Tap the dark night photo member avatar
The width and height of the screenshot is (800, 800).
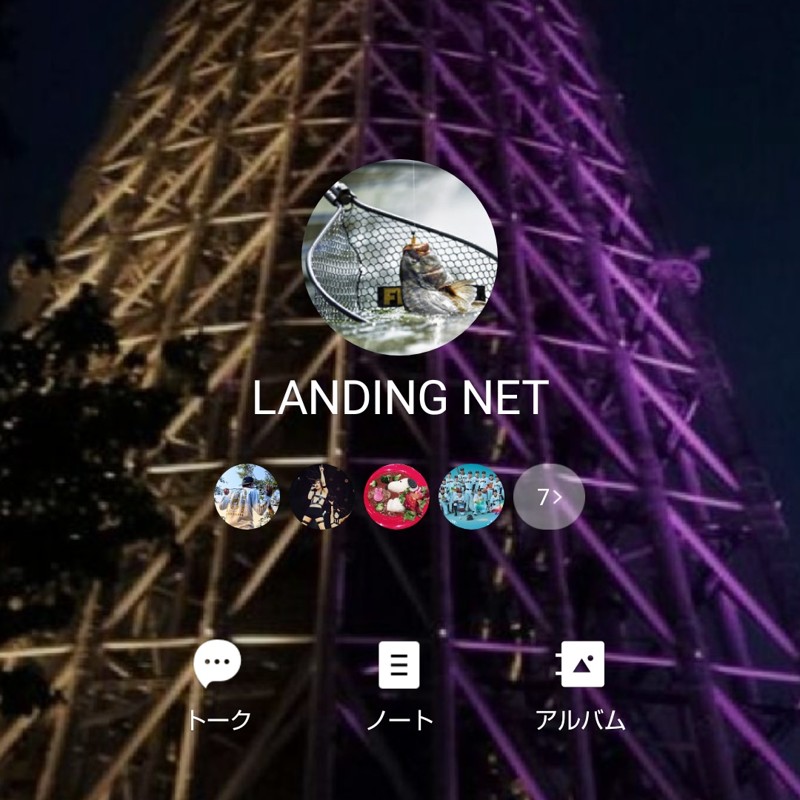[x=322, y=496]
